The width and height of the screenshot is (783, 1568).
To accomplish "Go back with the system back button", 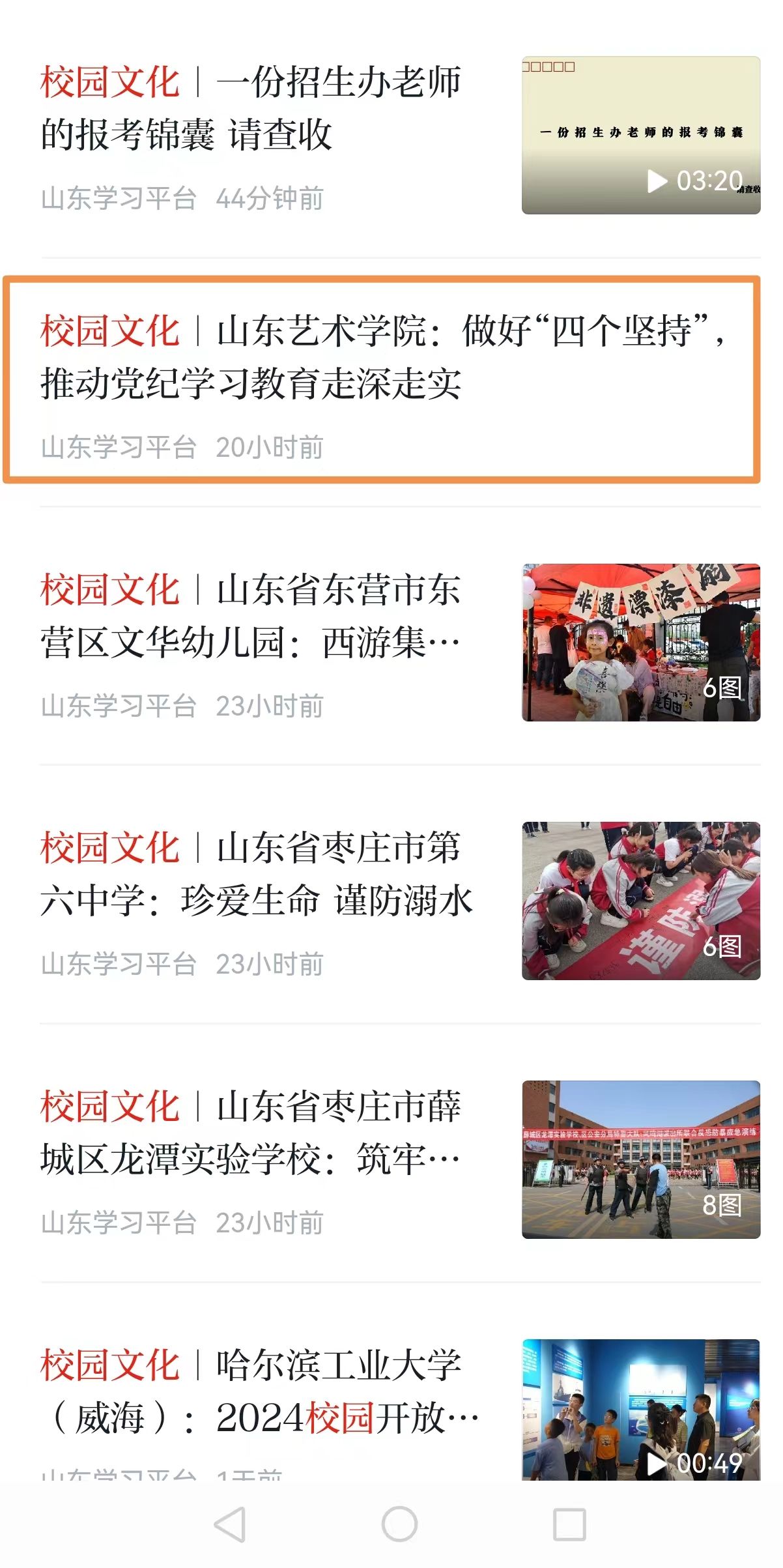I will 230,1524.
